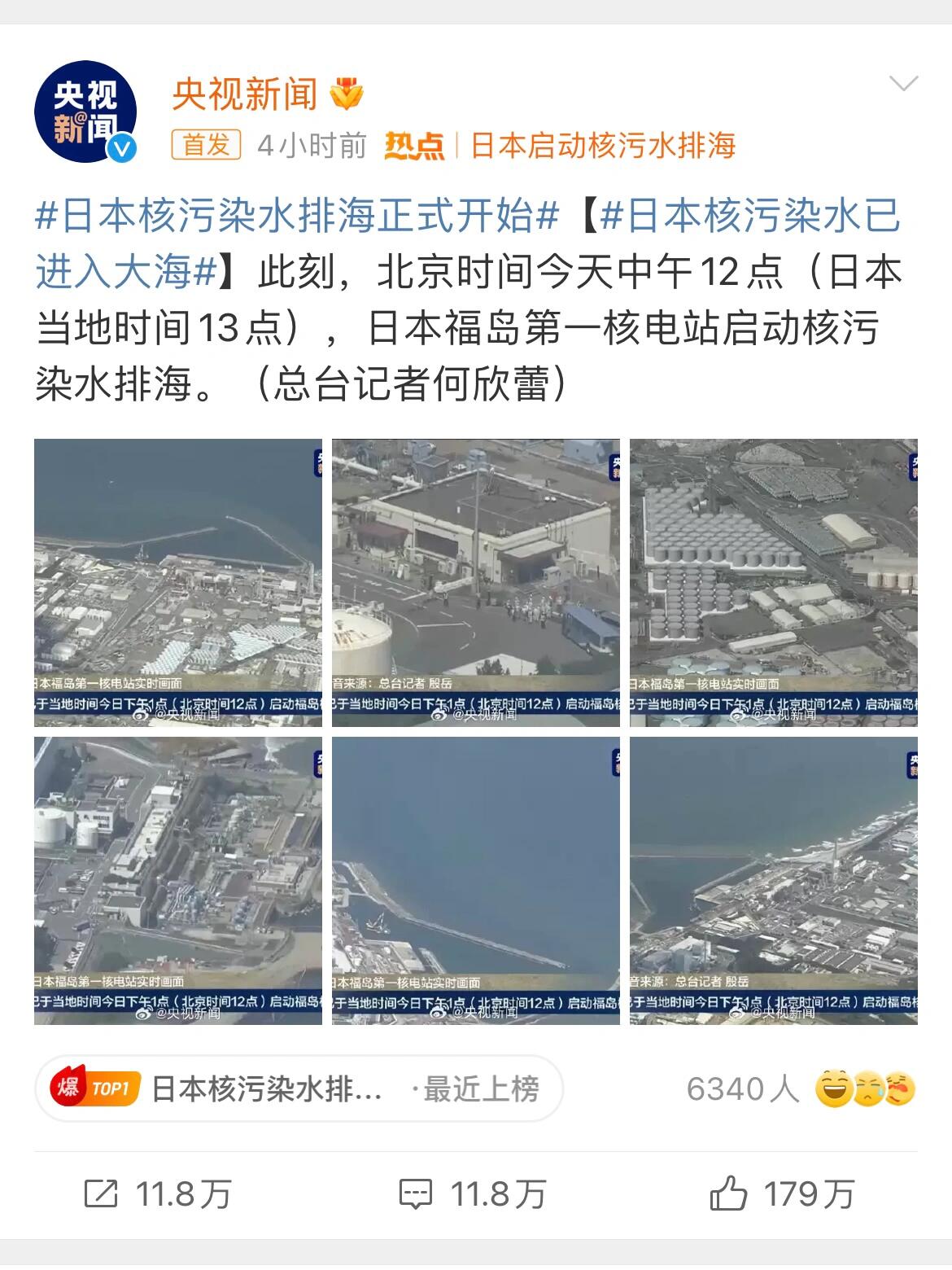The height and width of the screenshot is (1270, 952).
Task: Open hot topic 日本启动核污水排海
Action: point(602,146)
